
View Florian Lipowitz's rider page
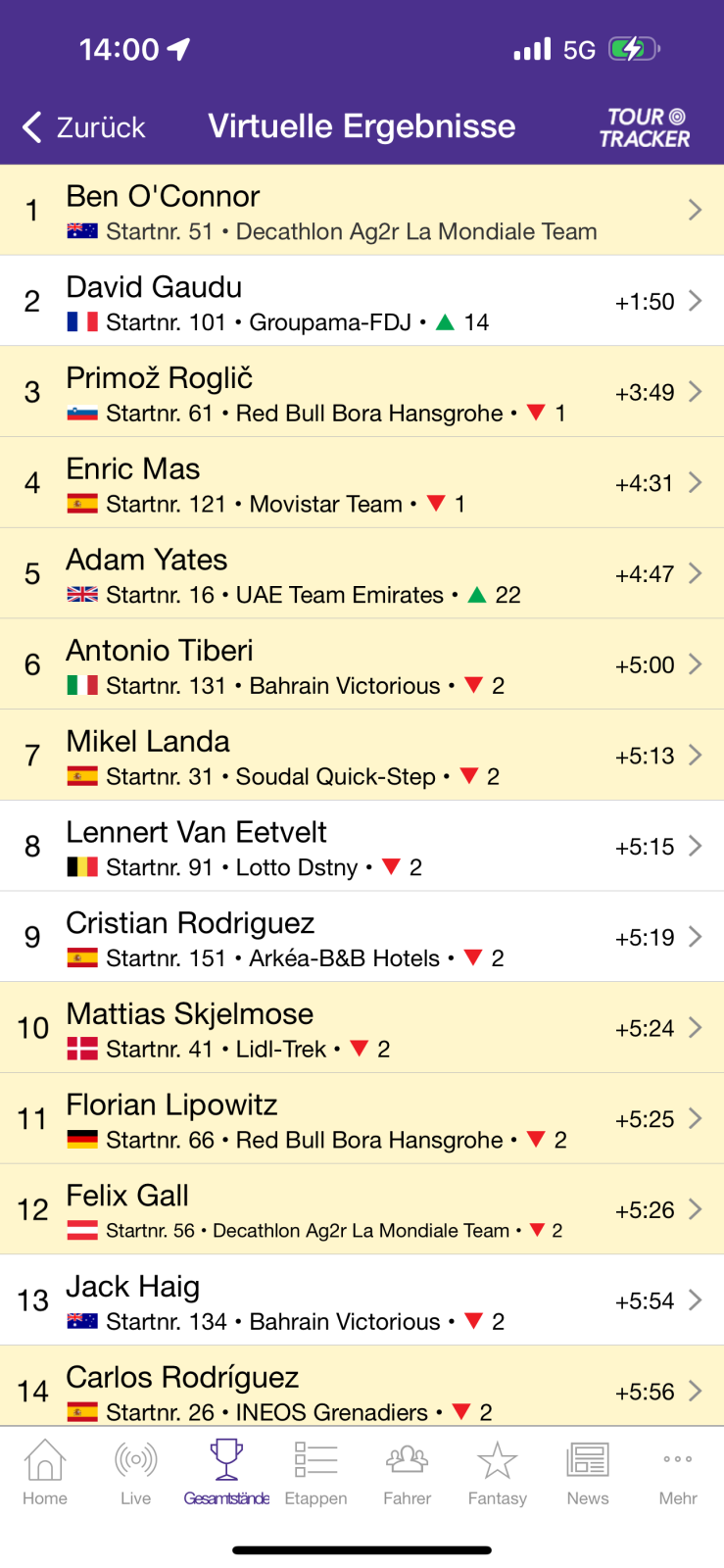tap(362, 1119)
